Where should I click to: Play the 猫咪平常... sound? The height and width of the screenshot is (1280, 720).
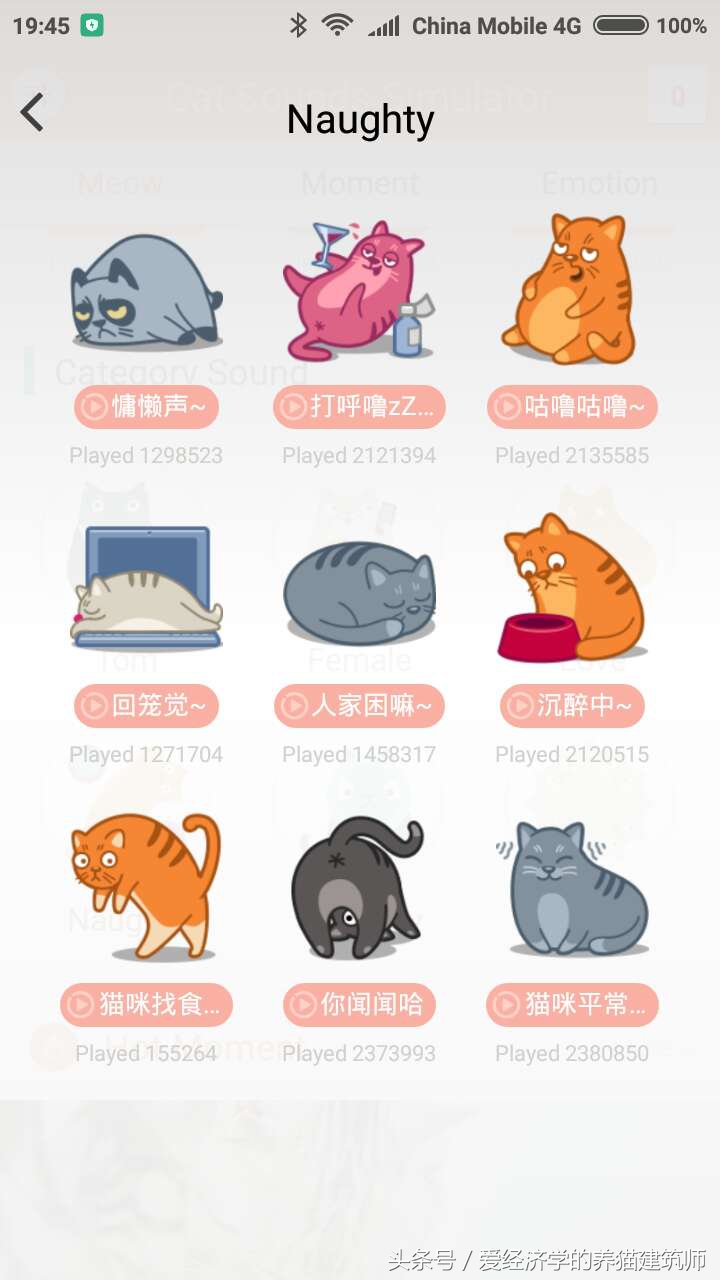572,1004
